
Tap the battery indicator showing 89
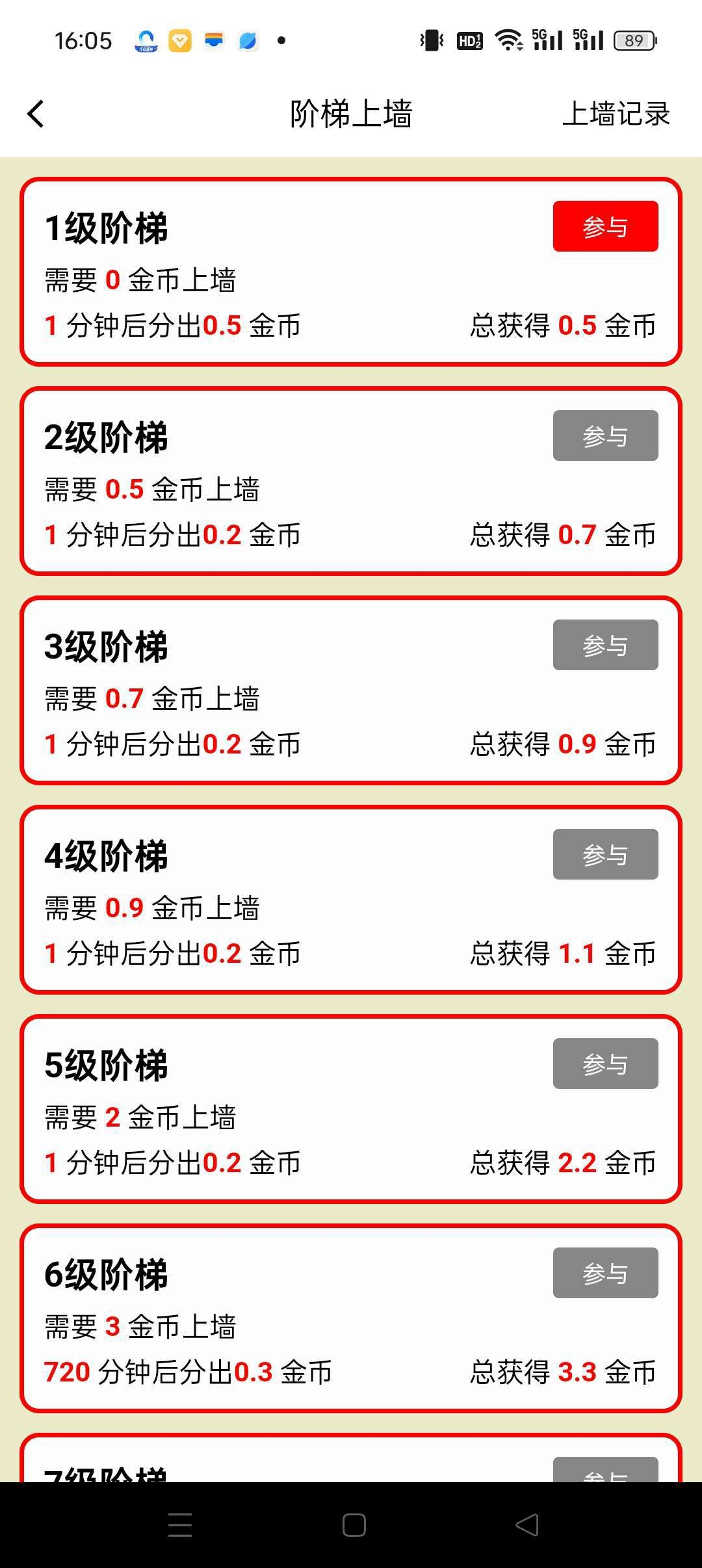pyautogui.click(x=633, y=40)
